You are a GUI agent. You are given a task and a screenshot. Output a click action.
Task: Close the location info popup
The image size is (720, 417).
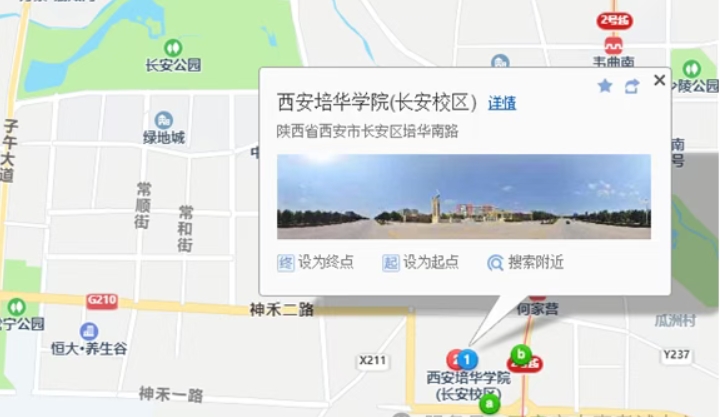pyautogui.click(x=659, y=80)
